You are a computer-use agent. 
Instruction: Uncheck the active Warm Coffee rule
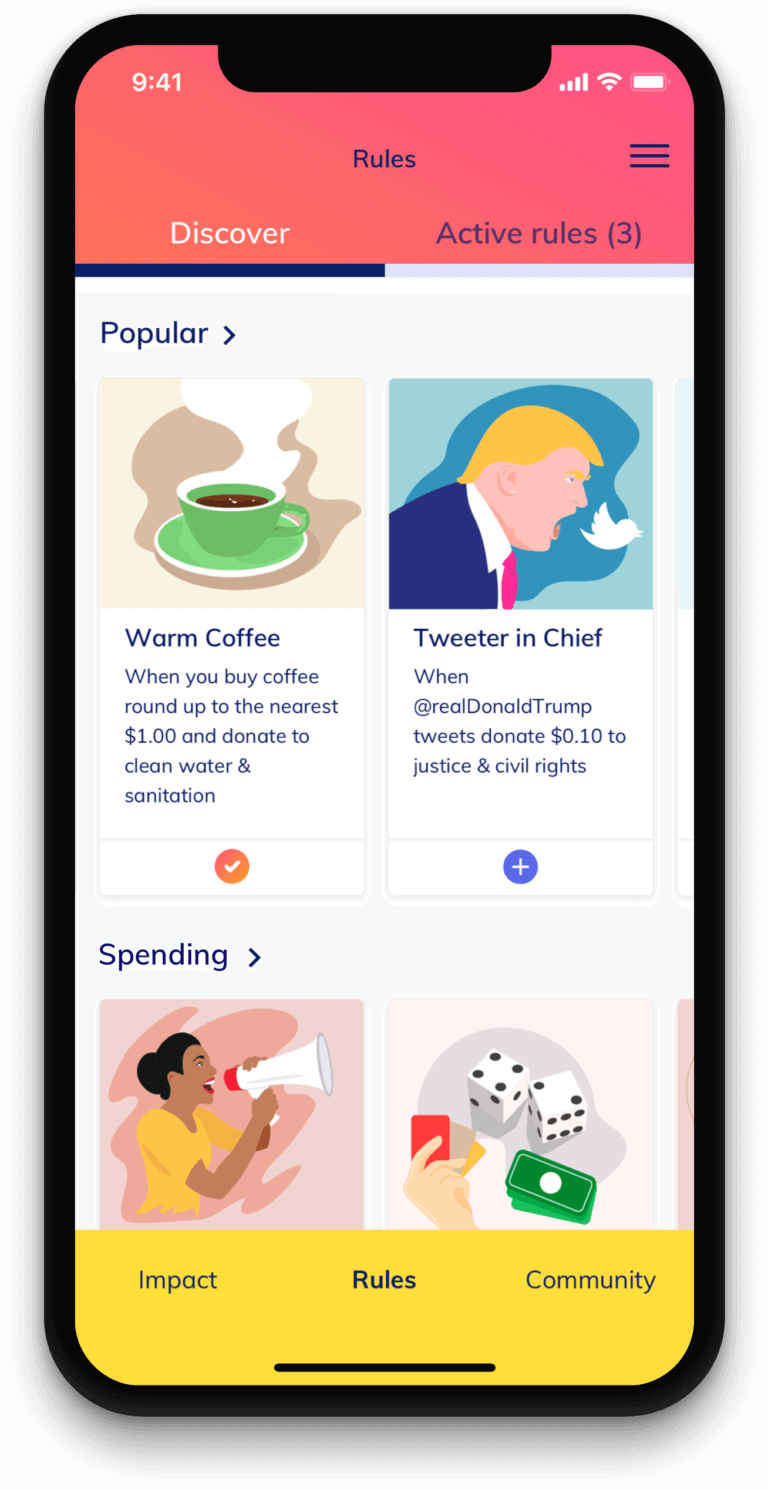tap(232, 866)
